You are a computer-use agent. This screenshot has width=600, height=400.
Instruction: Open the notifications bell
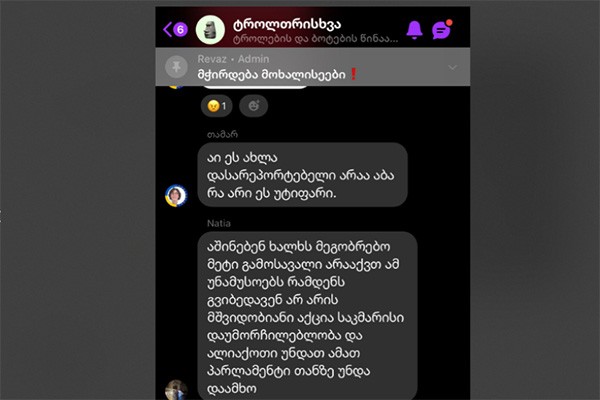pyautogui.click(x=414, y=30)
